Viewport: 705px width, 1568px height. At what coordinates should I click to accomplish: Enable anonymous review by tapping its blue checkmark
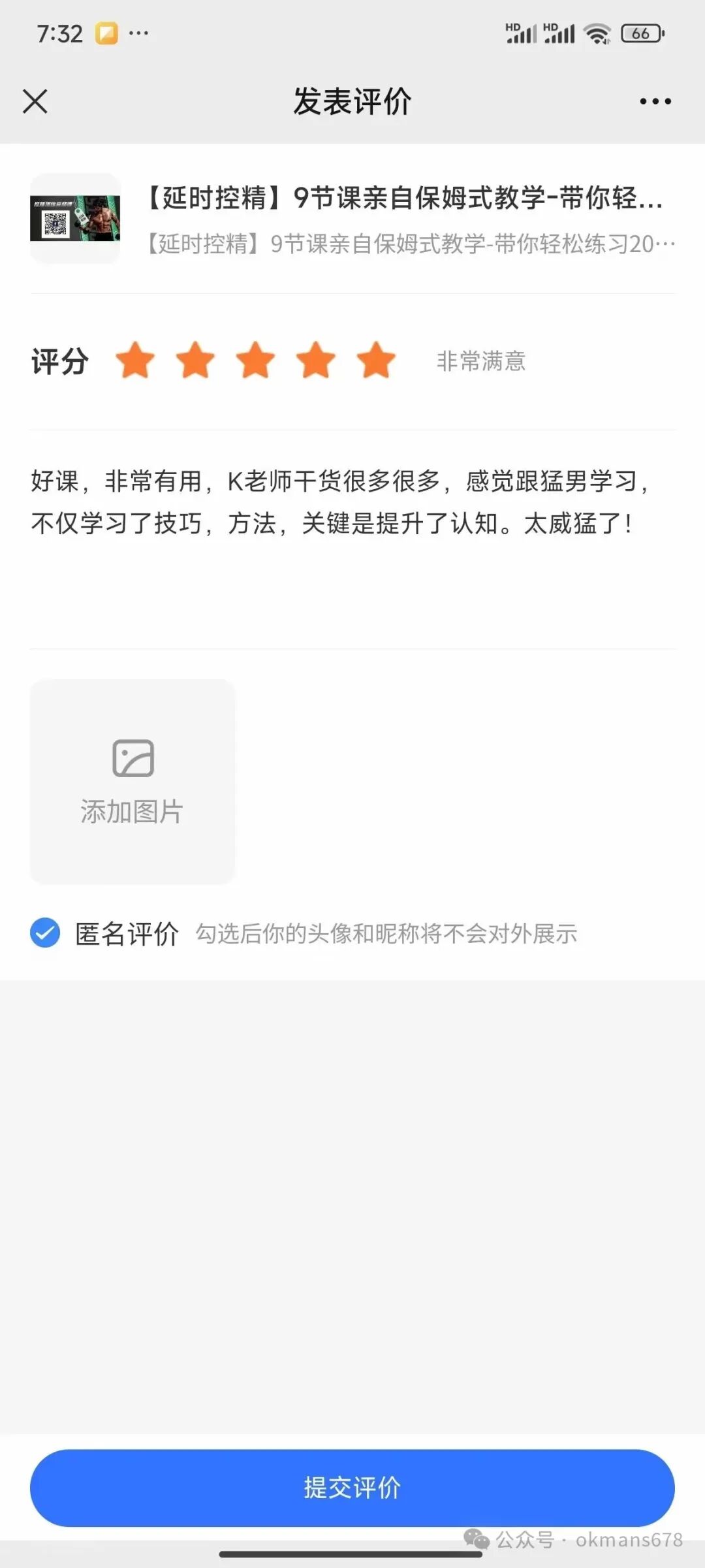pos(44,933)
